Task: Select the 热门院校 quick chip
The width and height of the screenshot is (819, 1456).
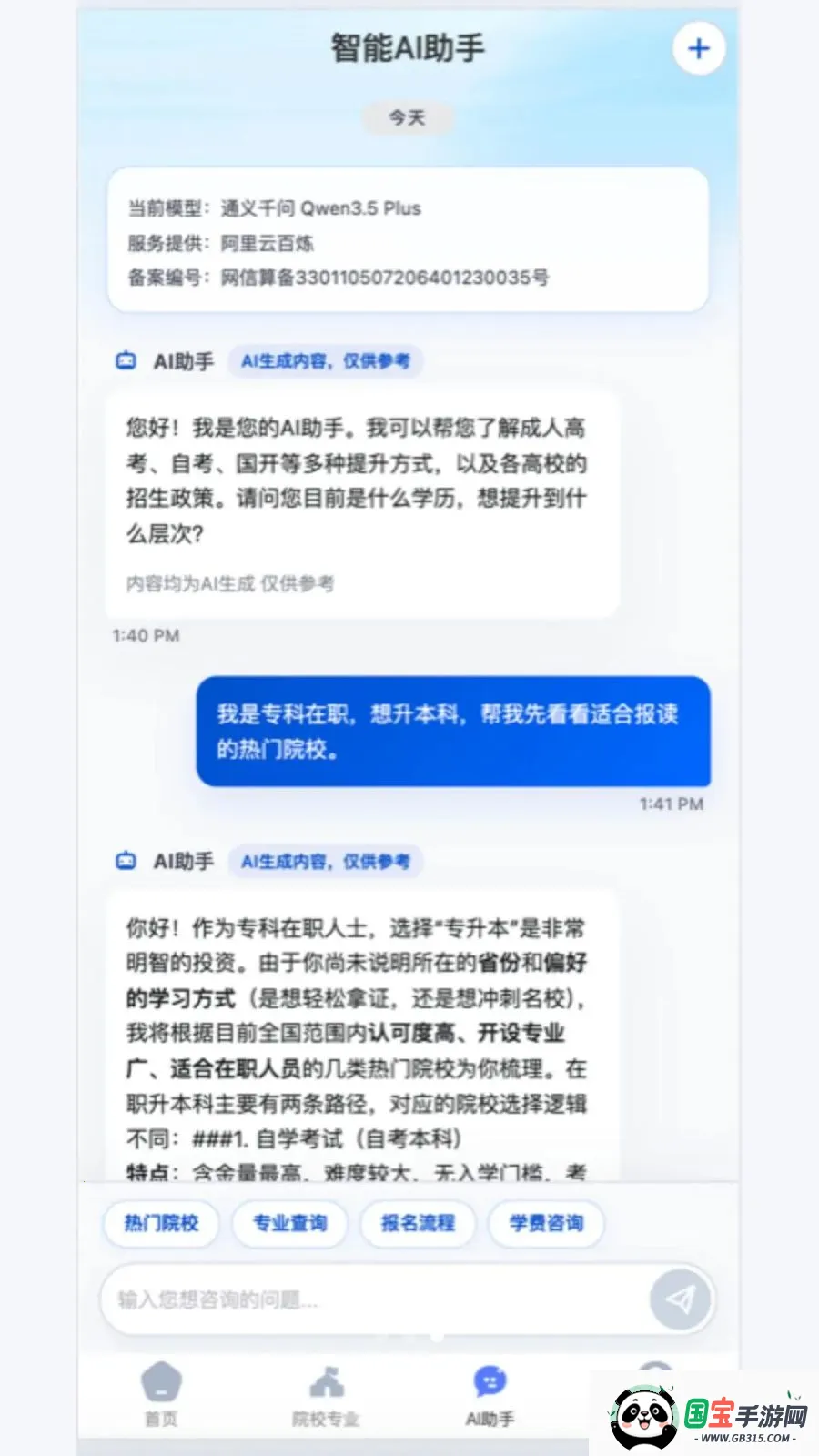Action: [161, 1223]
